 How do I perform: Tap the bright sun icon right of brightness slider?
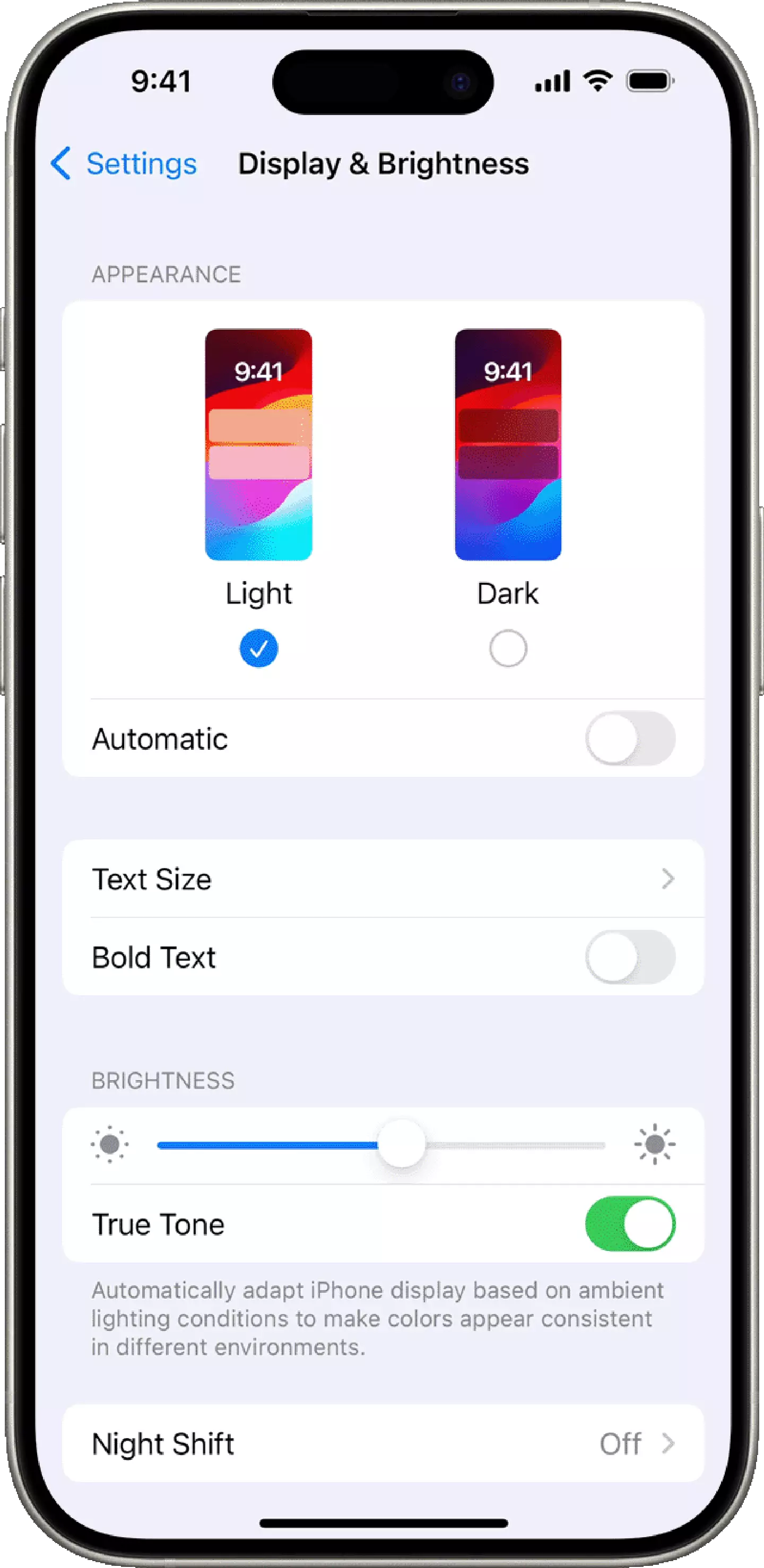pos(653,1144)
